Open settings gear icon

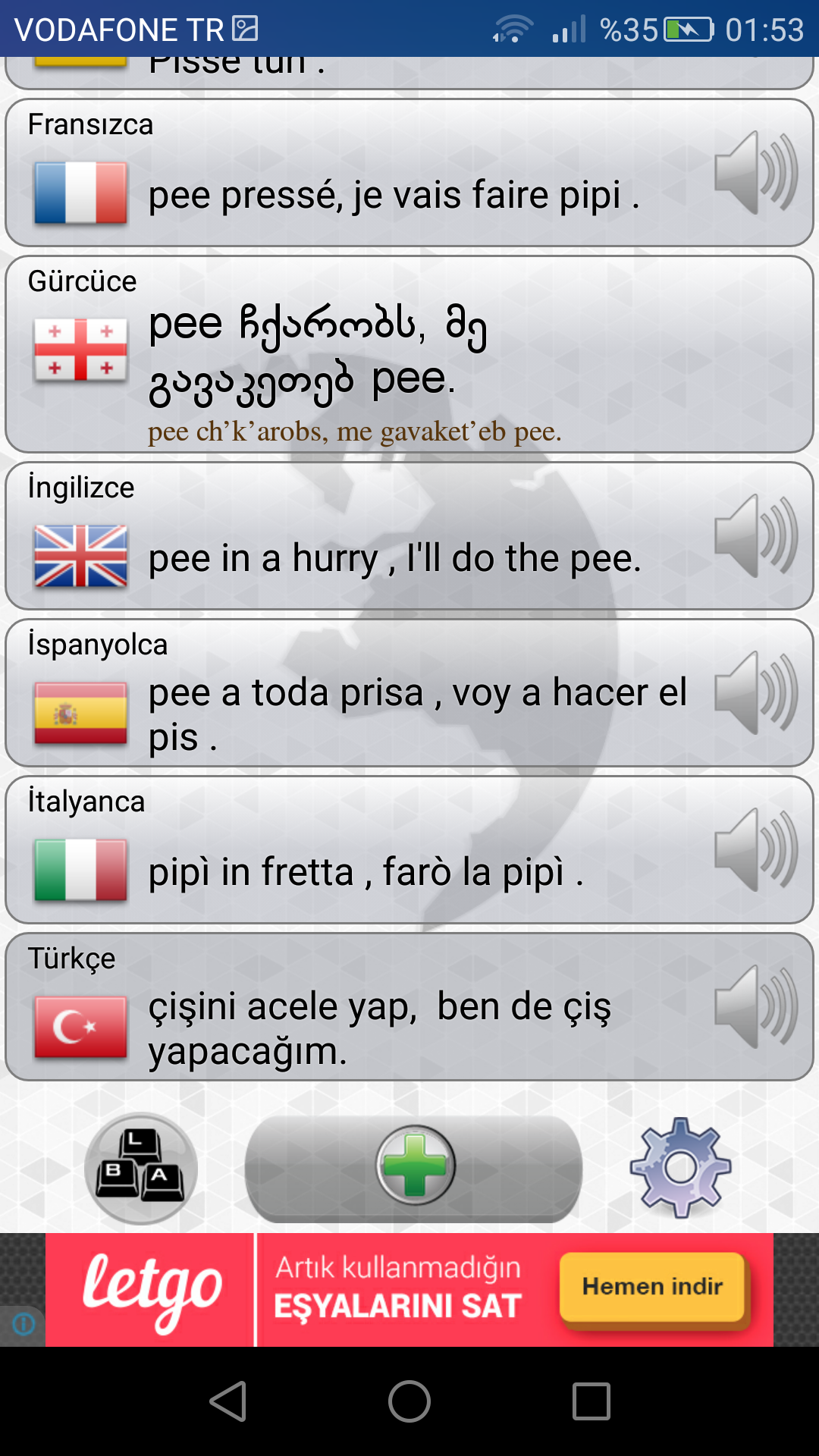(x=680, y=1168)
